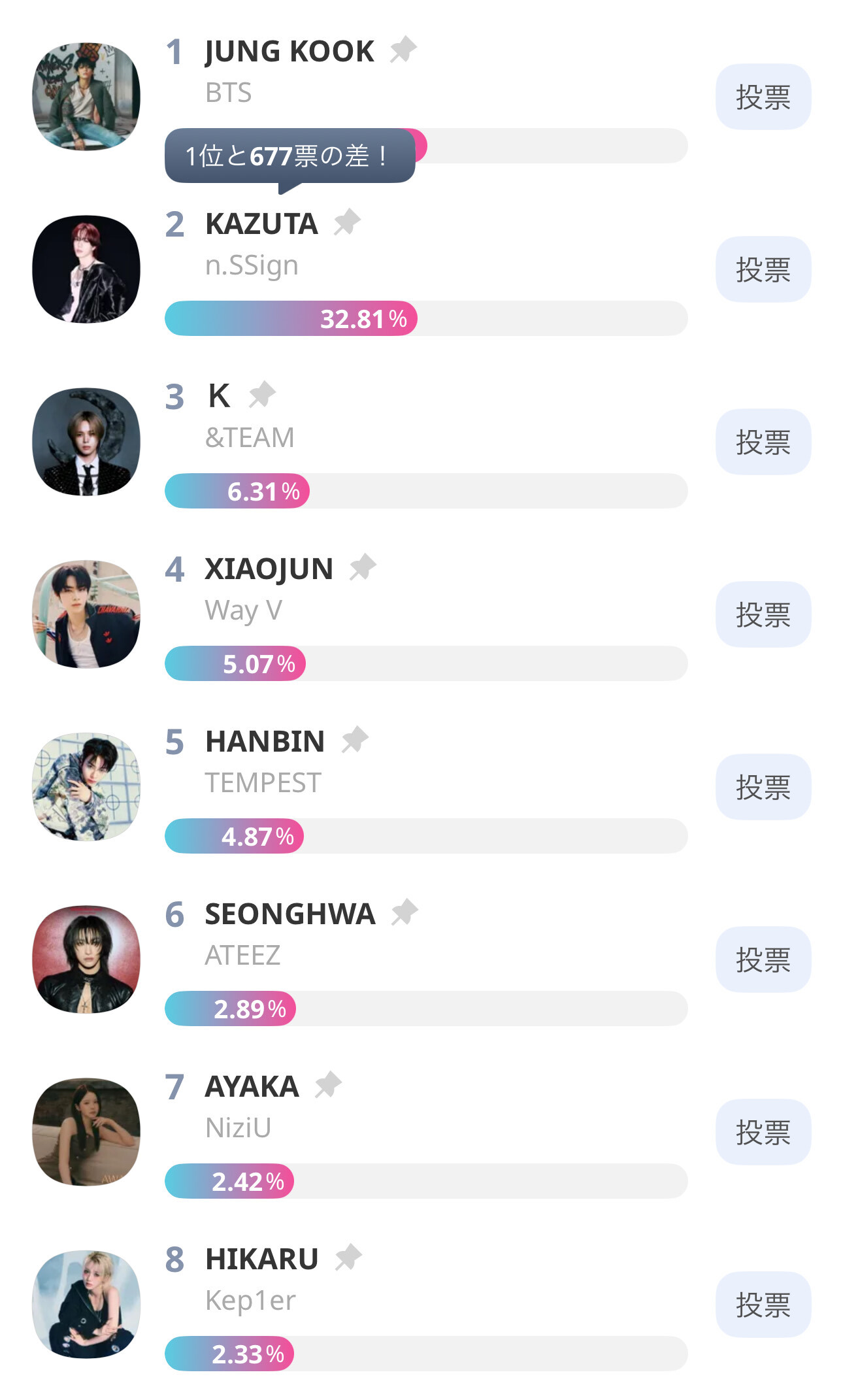This screenshot has width=843, height=1400.
Task: Select the pin icon next to HANBIN
Action: pos(355,740)
